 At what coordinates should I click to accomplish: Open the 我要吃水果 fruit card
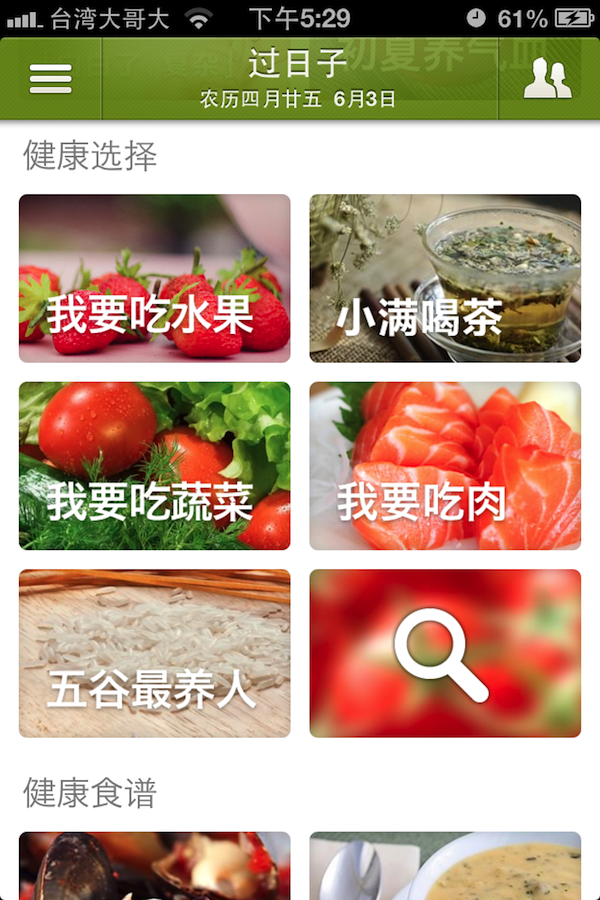154,278
